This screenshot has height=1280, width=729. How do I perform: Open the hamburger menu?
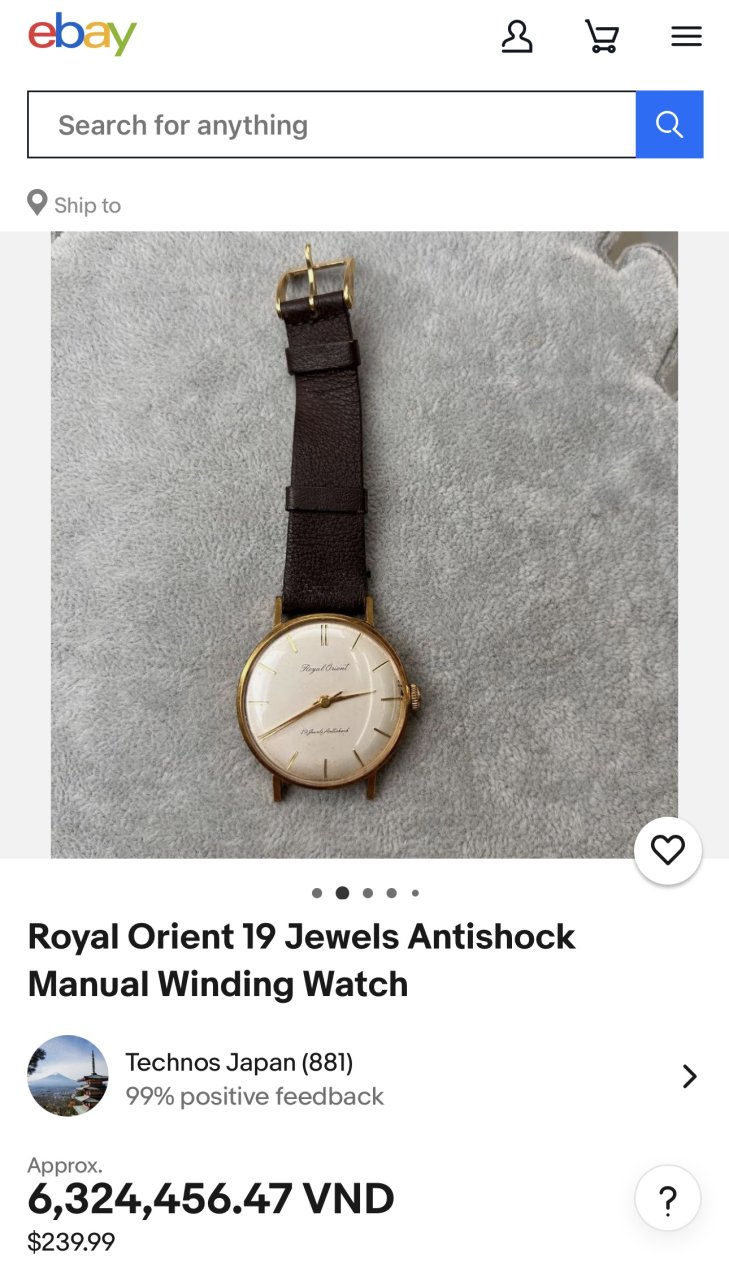tap(686, 37)
